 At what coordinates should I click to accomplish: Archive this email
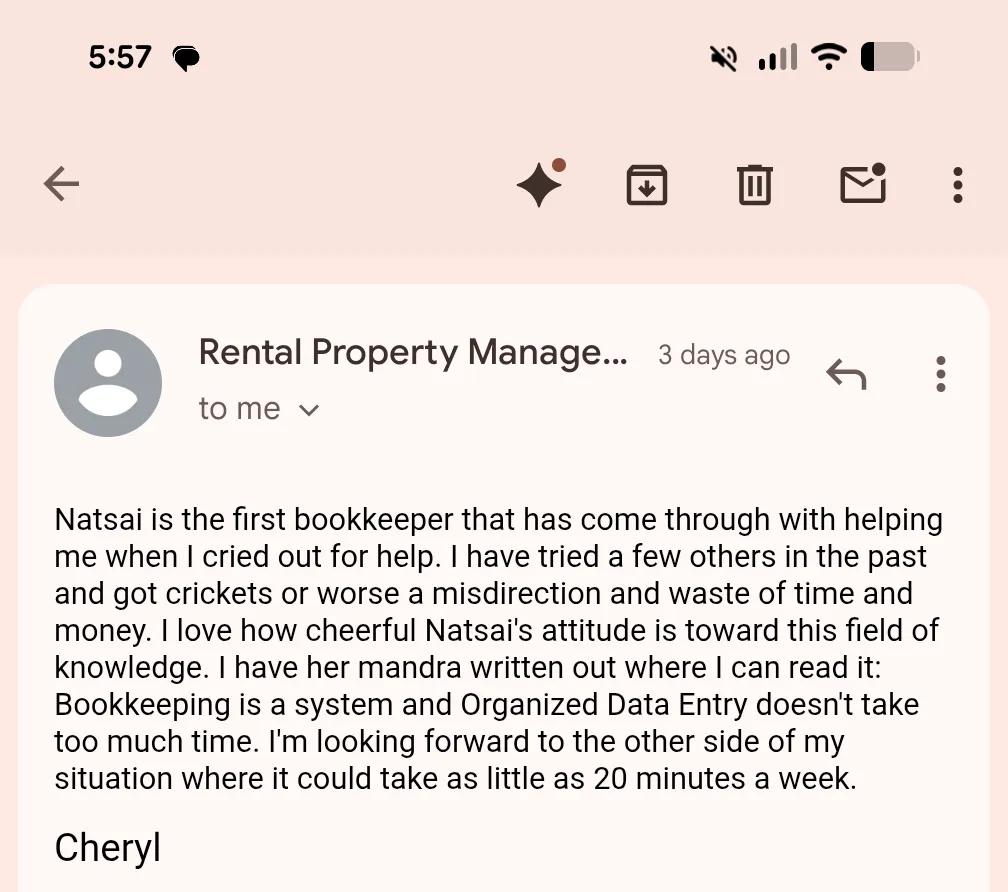[647, 185]
